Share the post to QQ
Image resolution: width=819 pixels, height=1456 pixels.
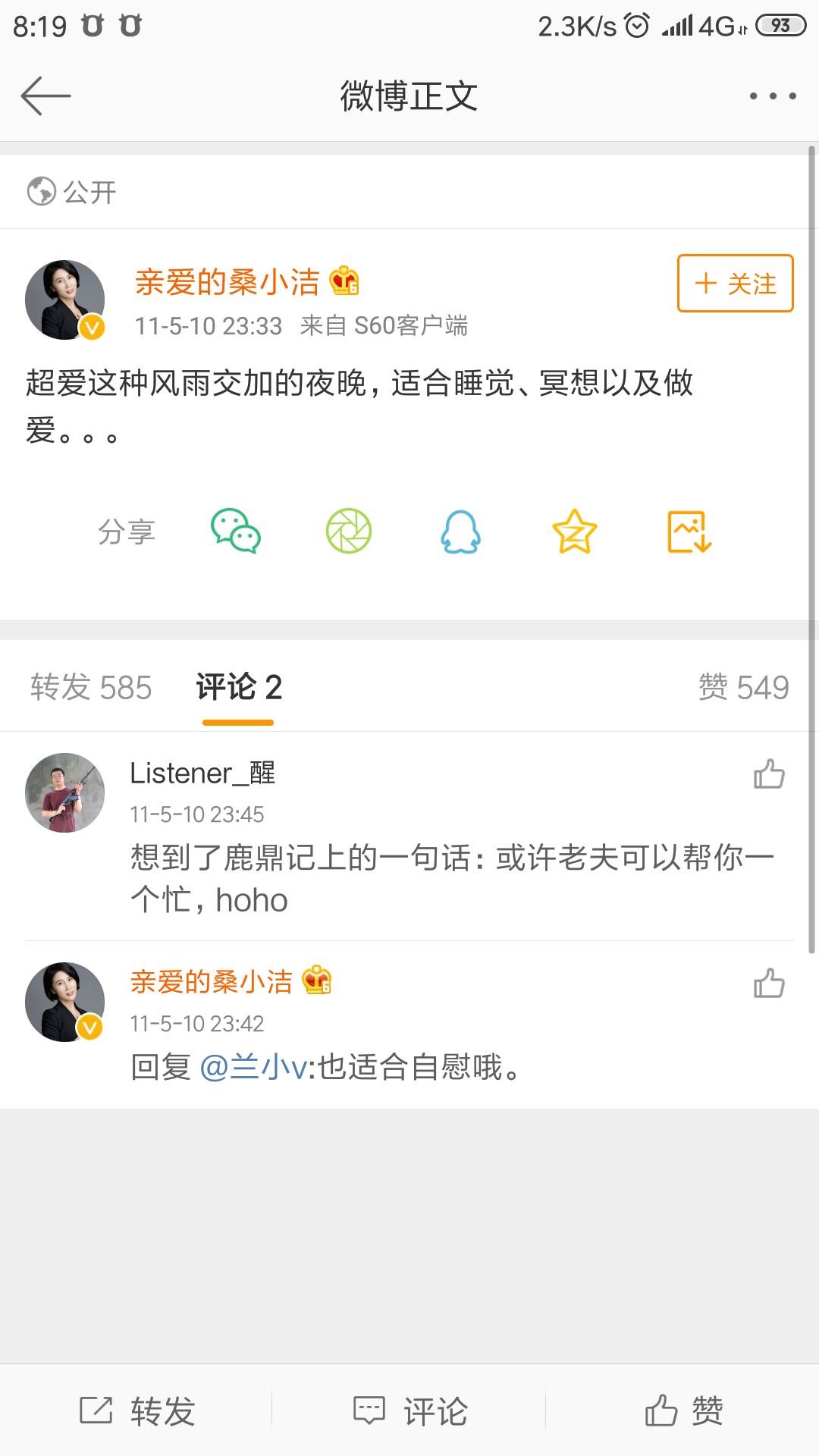point(460,532)
